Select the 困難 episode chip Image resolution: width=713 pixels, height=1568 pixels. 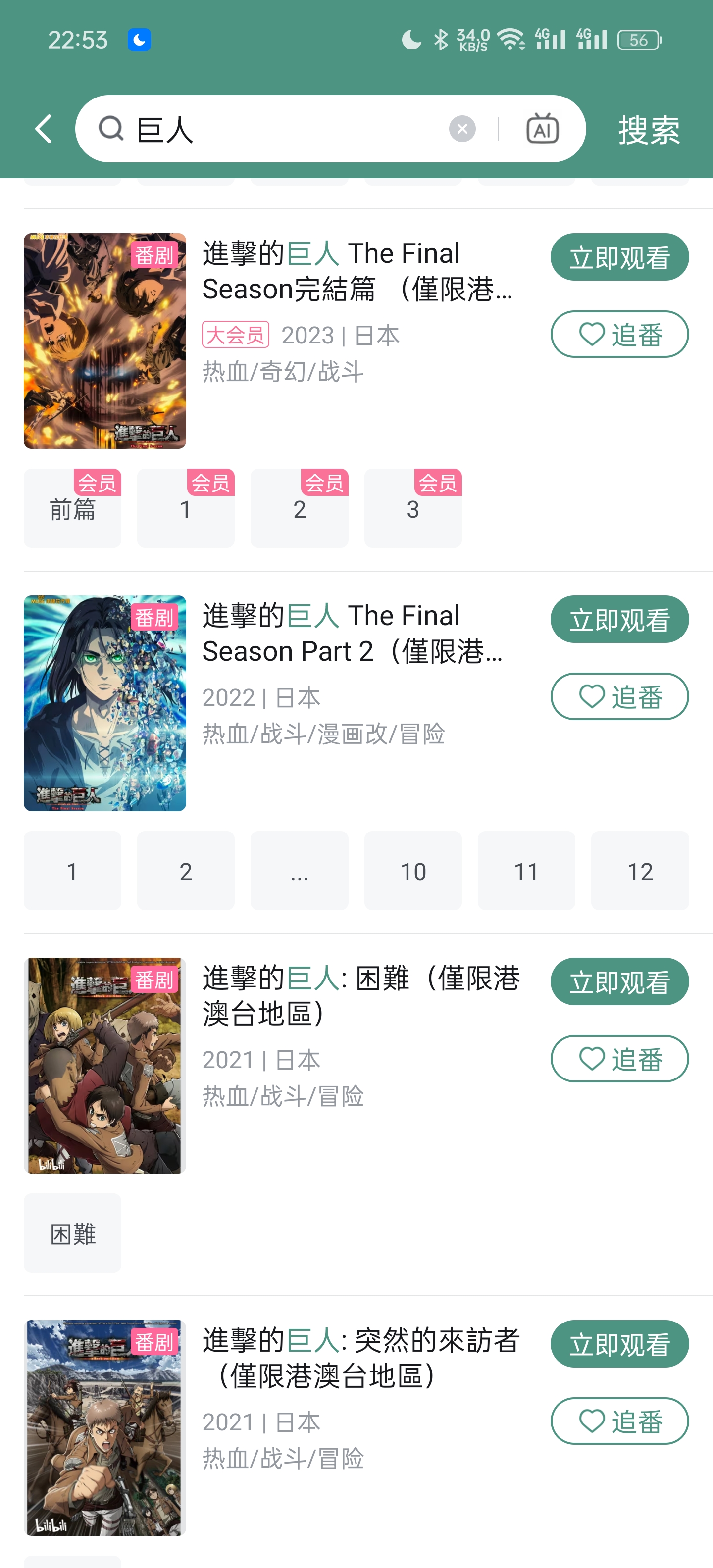tap(72, 1233)
